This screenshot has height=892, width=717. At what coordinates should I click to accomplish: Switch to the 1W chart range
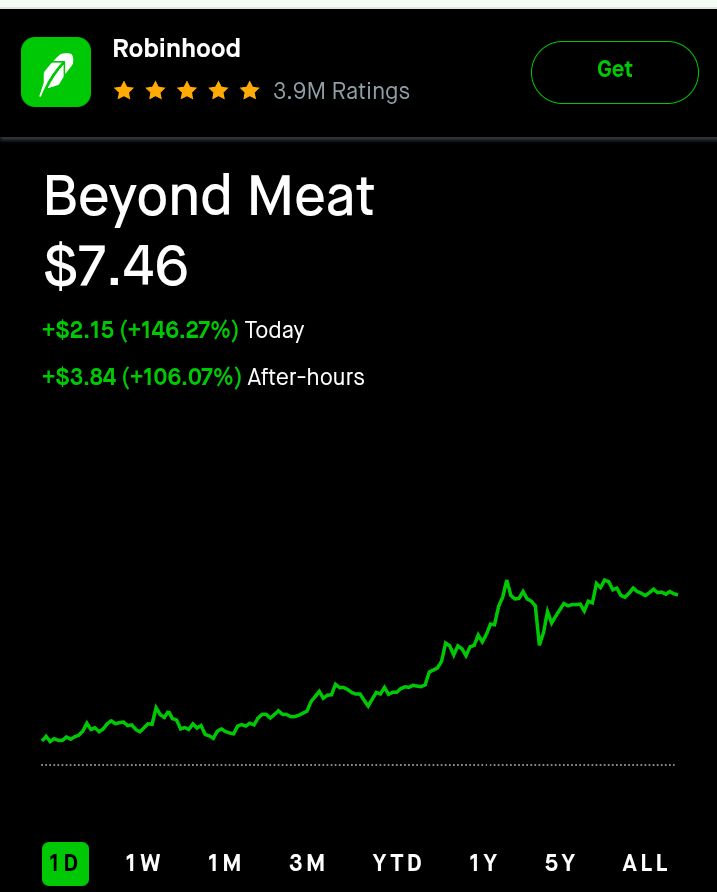pos(143,863)
